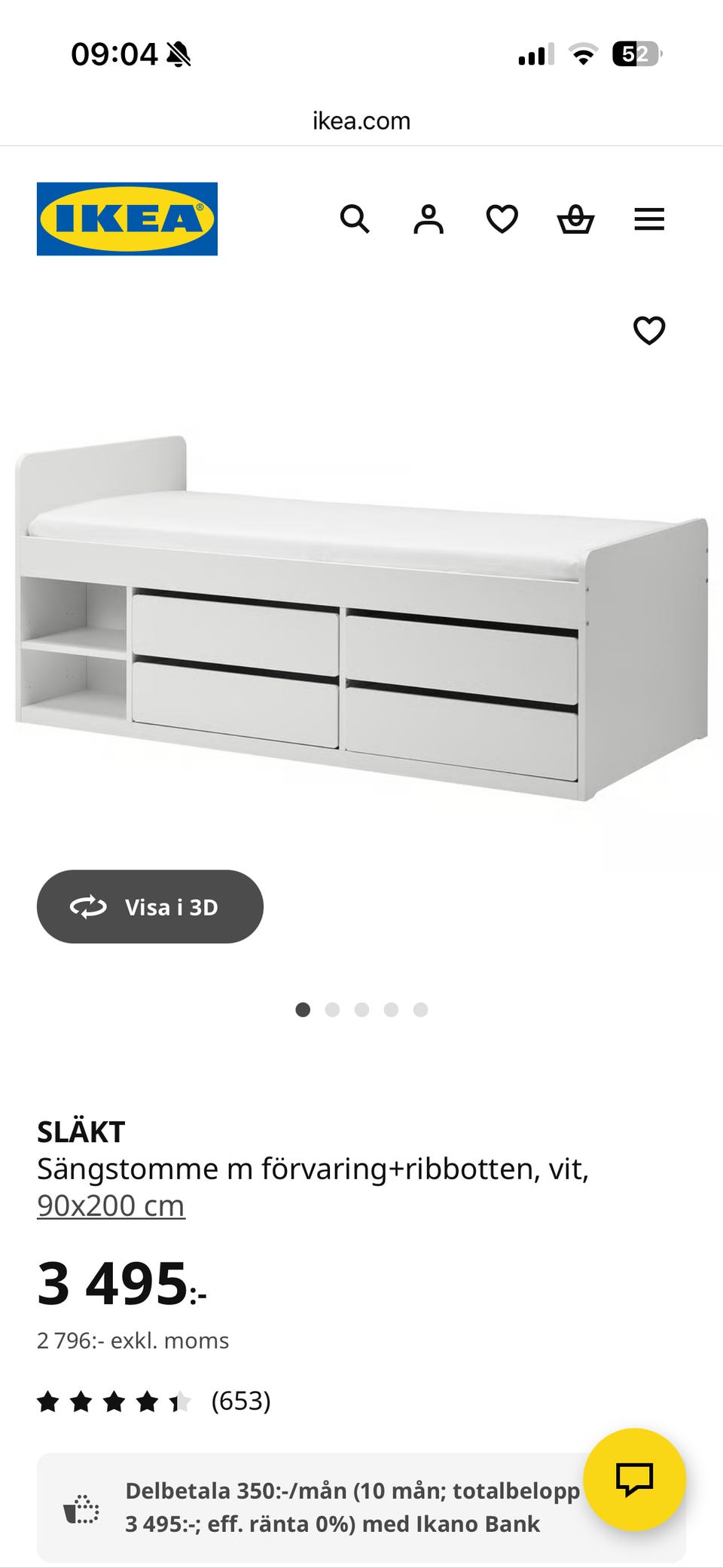Open the Visa i 3D viewer

pyautogui.click(x=150, y=907)
